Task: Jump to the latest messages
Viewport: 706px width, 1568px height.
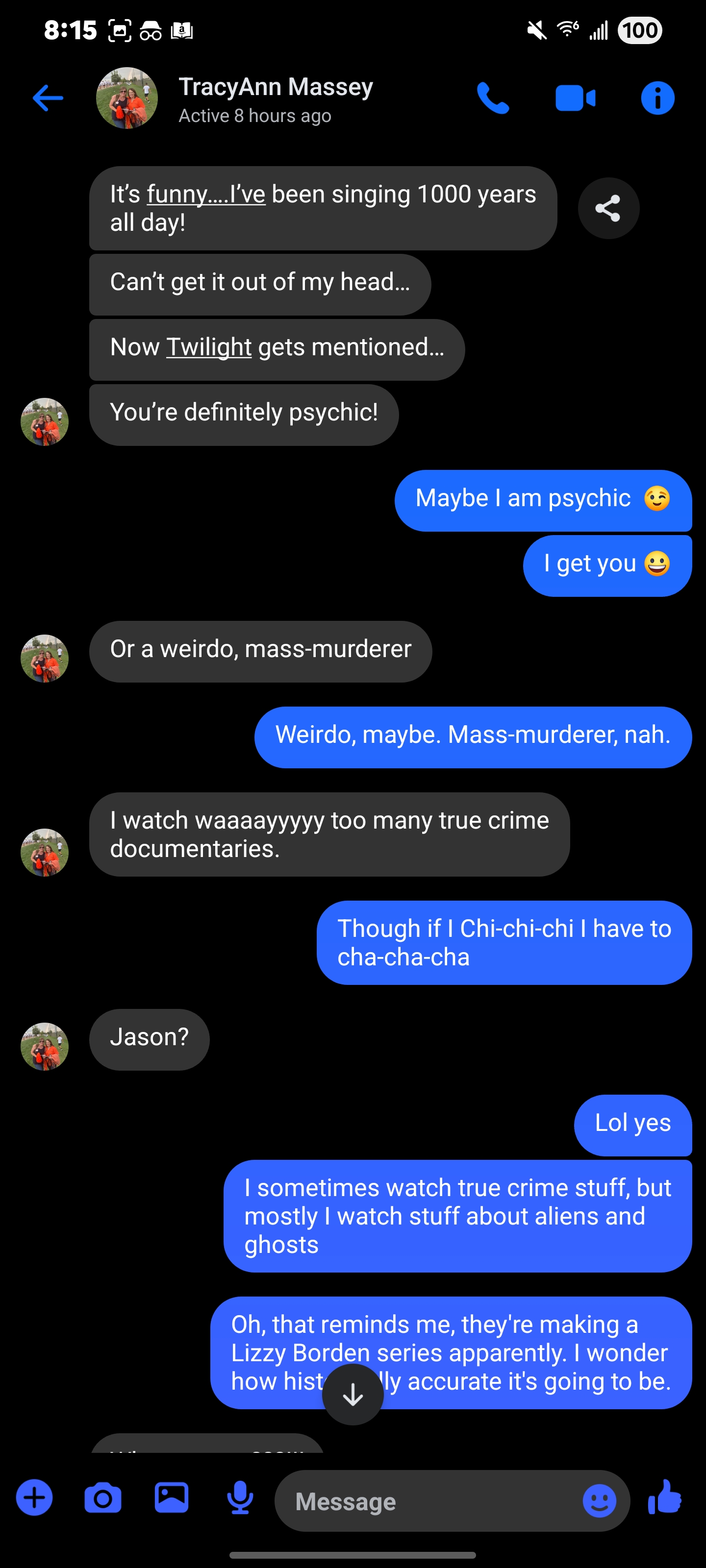Action: 353,1394
